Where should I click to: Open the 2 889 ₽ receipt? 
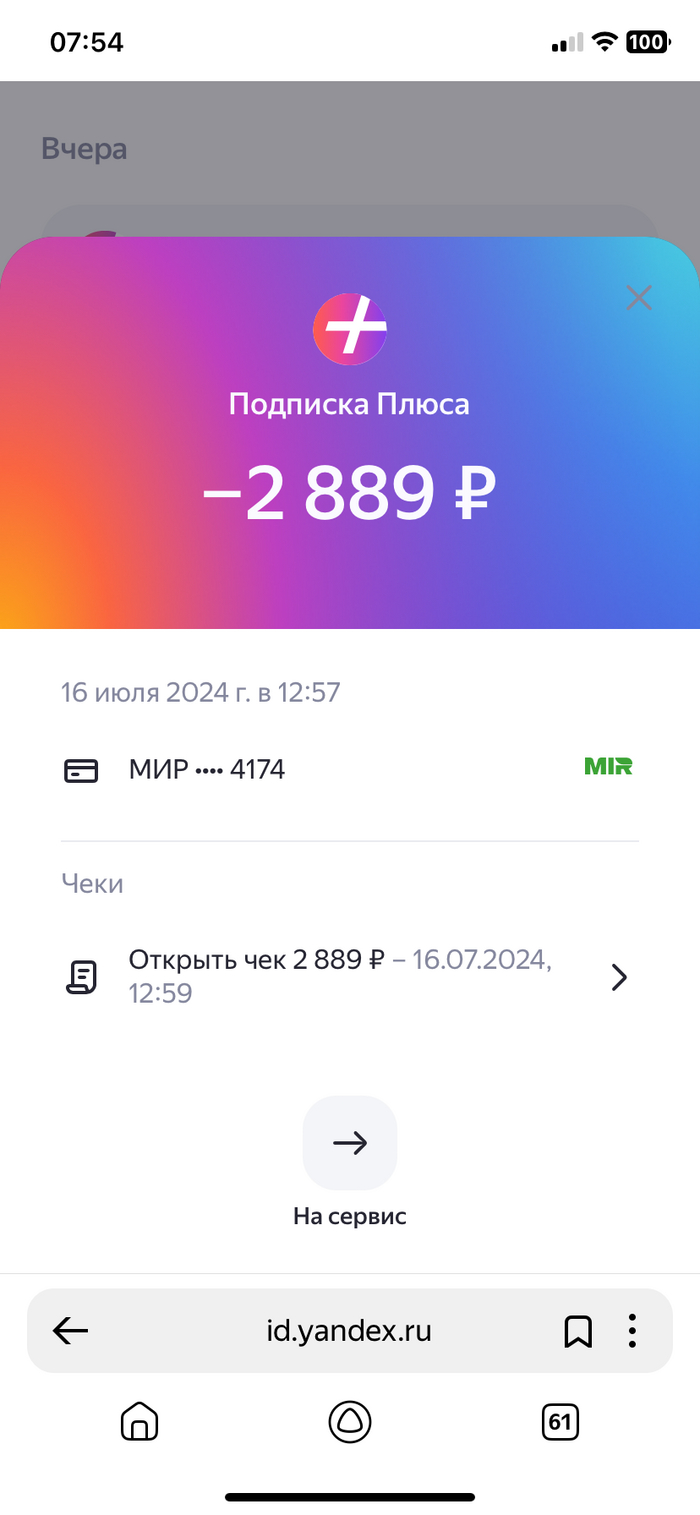coord(340,976)
